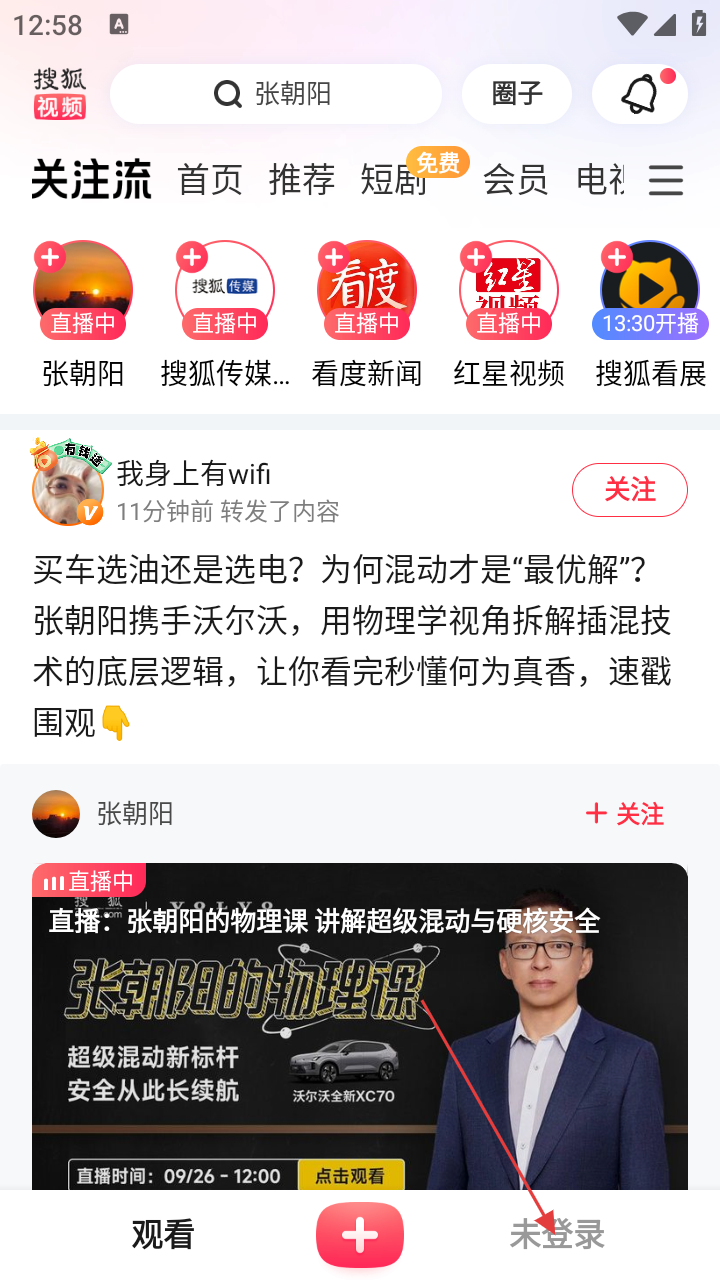720x1280 pixels.
Task: Open 红星视频 live stream avatar
Action: pos(509,290)
